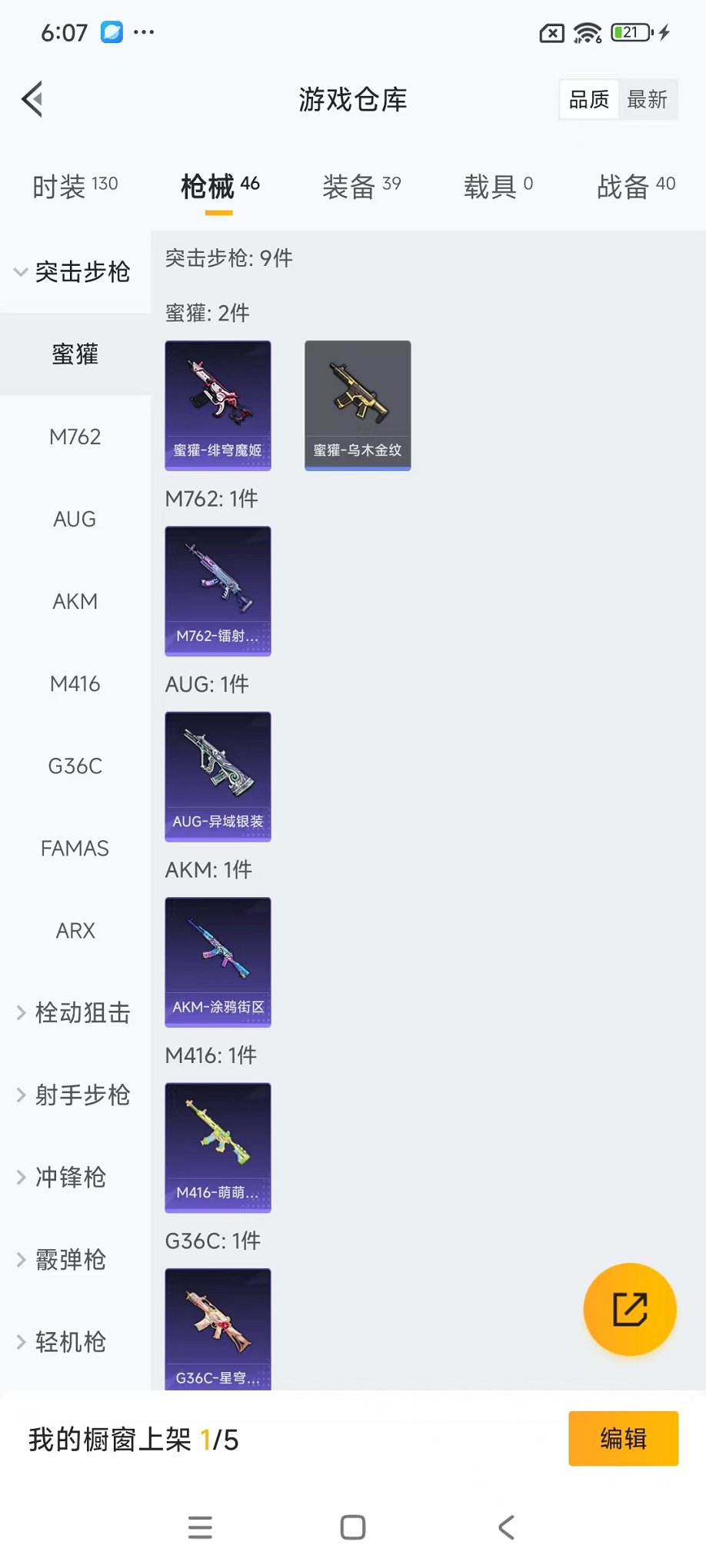706x1568 pixels.
Task: Select the 蜜獾-绯穹魔姬 weapon thumbnail
Action: coord(218,405)
